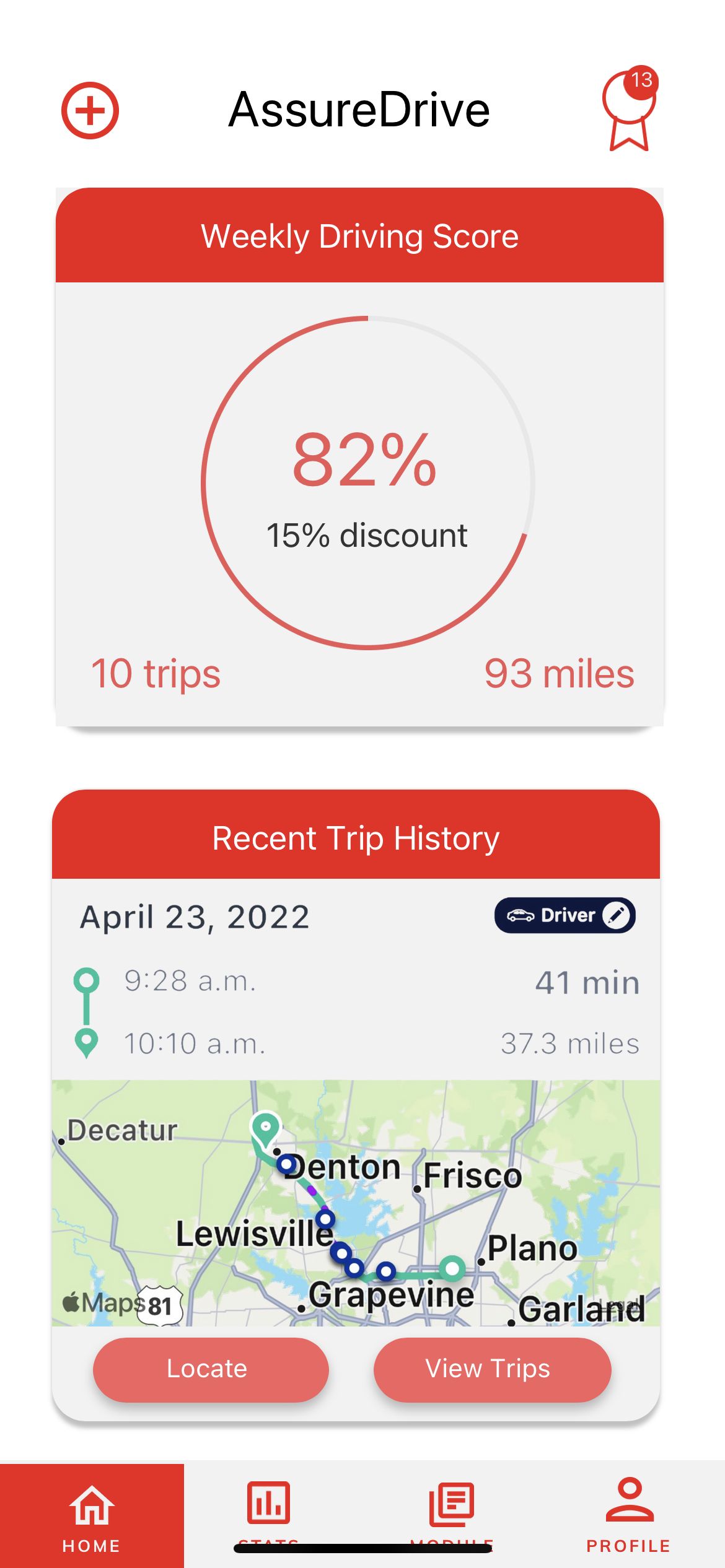Edit the Driver role tag
Image resolution: width=725 pixels, height=1568 pixels.
click(x=565, y=915)
